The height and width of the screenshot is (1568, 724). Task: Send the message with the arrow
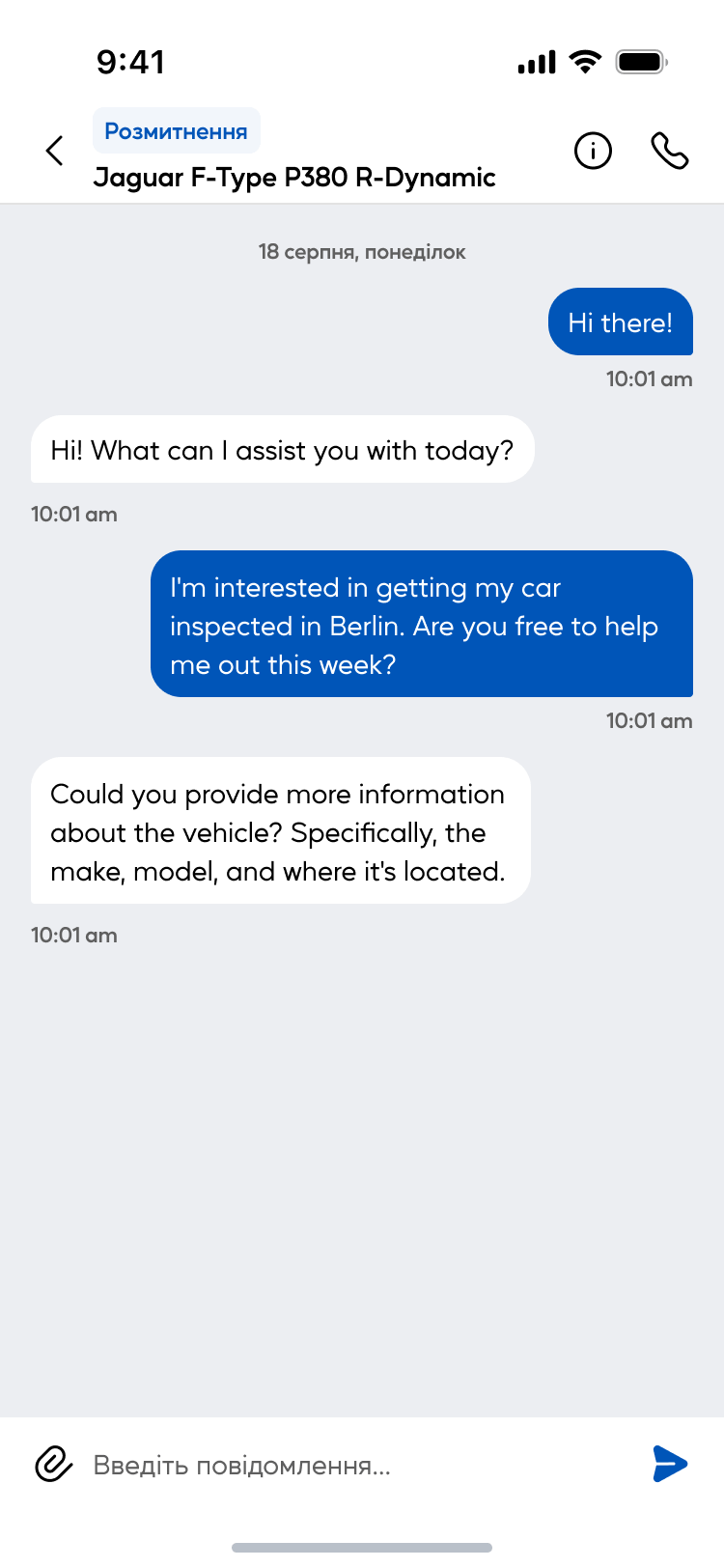point(669,1464)
